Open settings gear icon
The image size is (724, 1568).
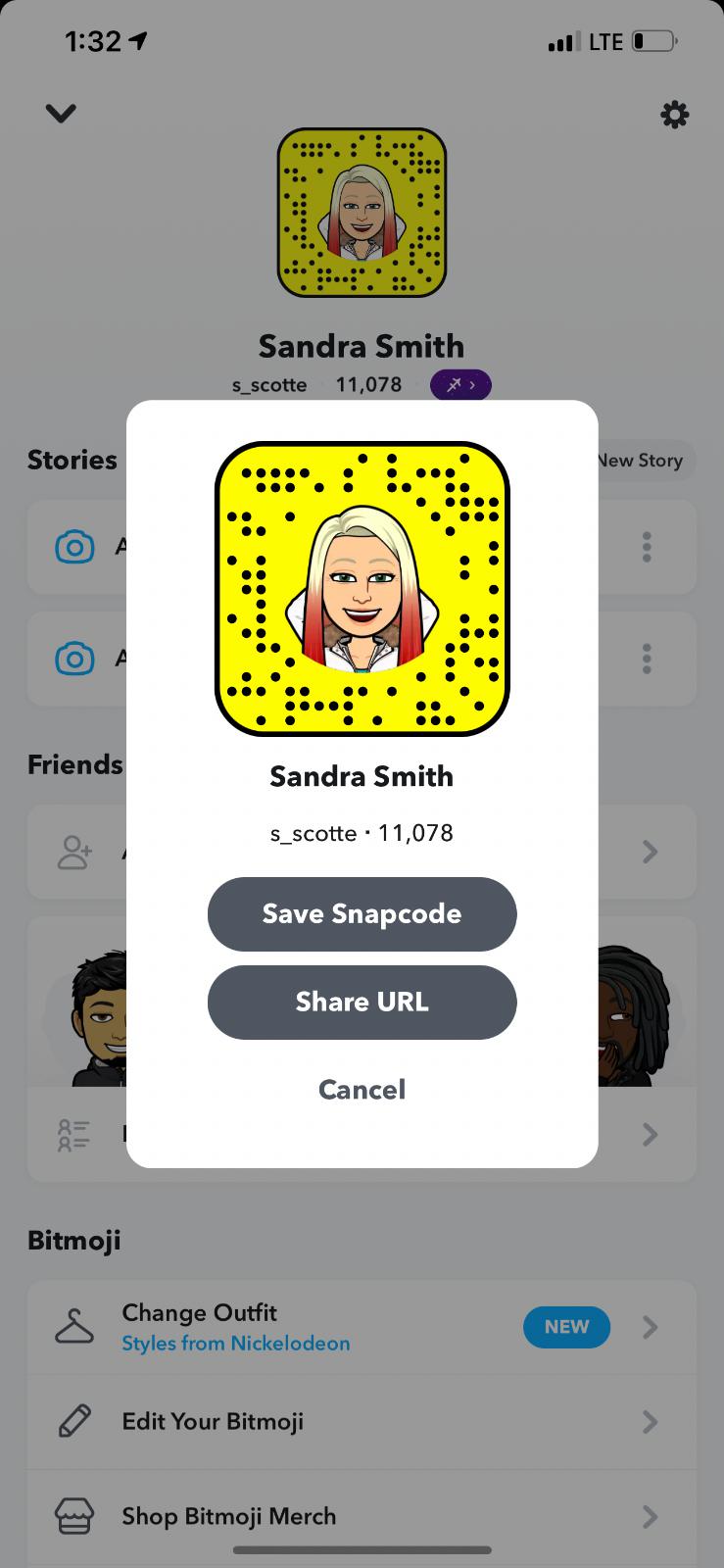click(x=674, y=115)
